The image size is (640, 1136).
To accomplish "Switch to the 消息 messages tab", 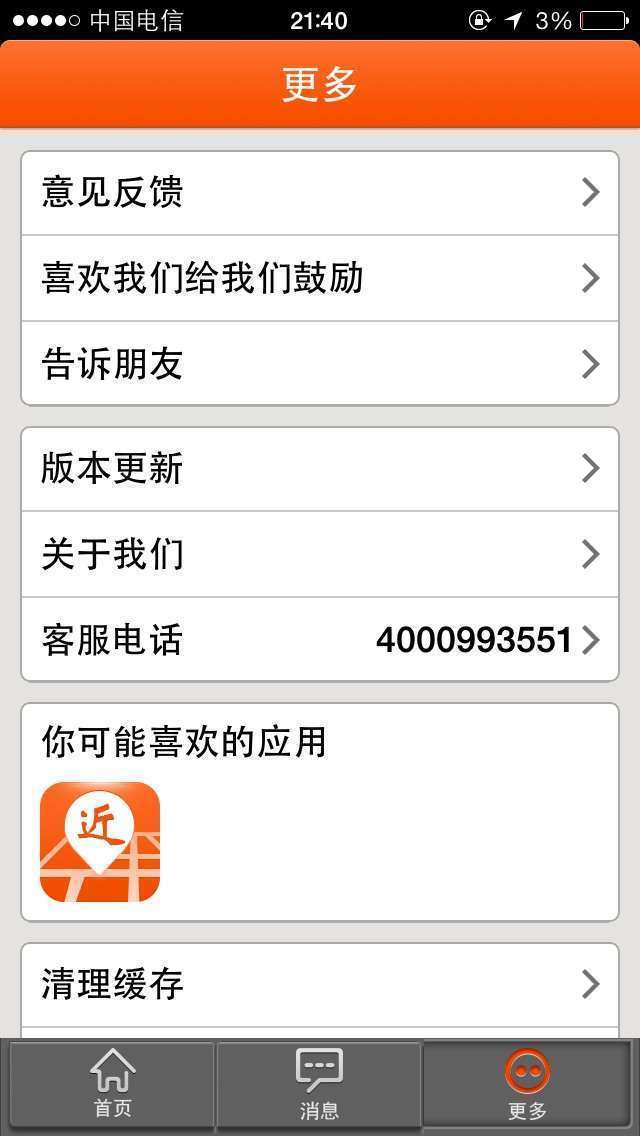I will (319, 1084).
